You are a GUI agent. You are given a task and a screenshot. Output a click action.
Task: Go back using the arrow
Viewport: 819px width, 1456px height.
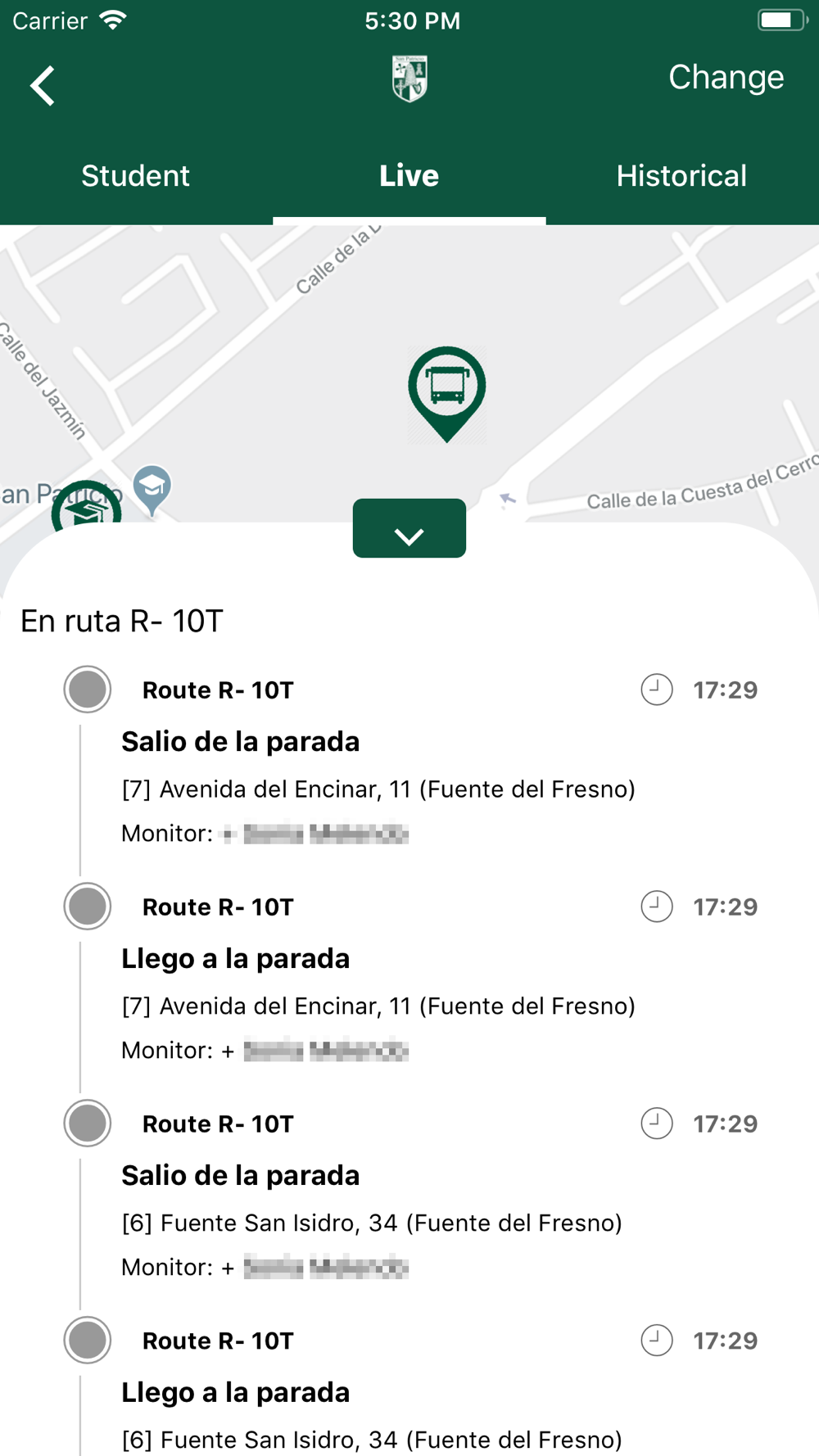tap(43, 85)
